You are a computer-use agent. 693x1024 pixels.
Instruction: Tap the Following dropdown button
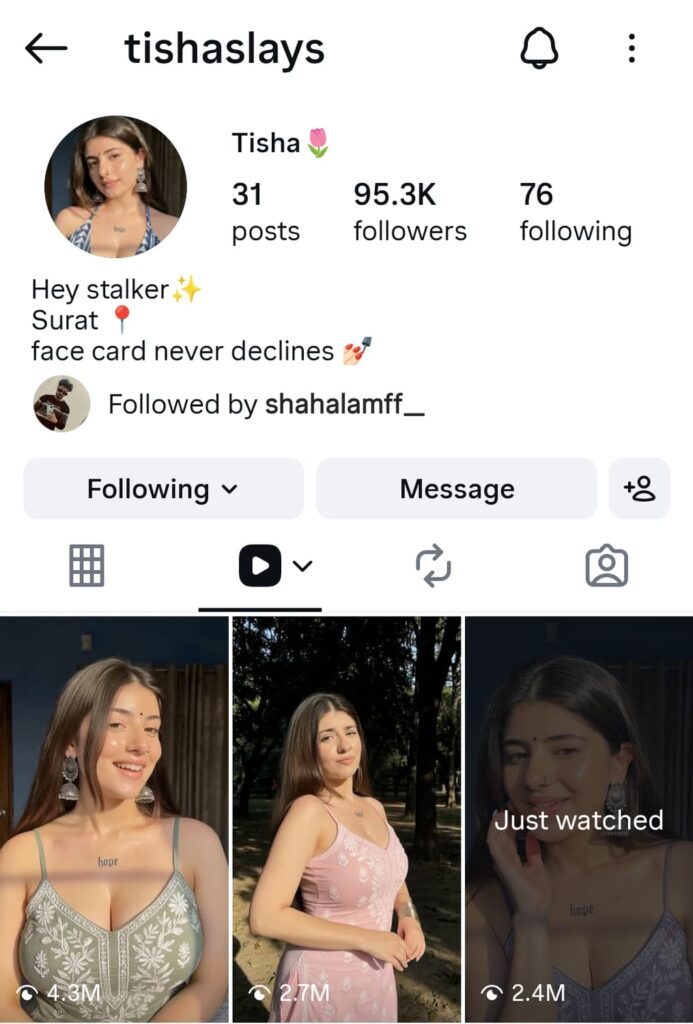(163, 489)
